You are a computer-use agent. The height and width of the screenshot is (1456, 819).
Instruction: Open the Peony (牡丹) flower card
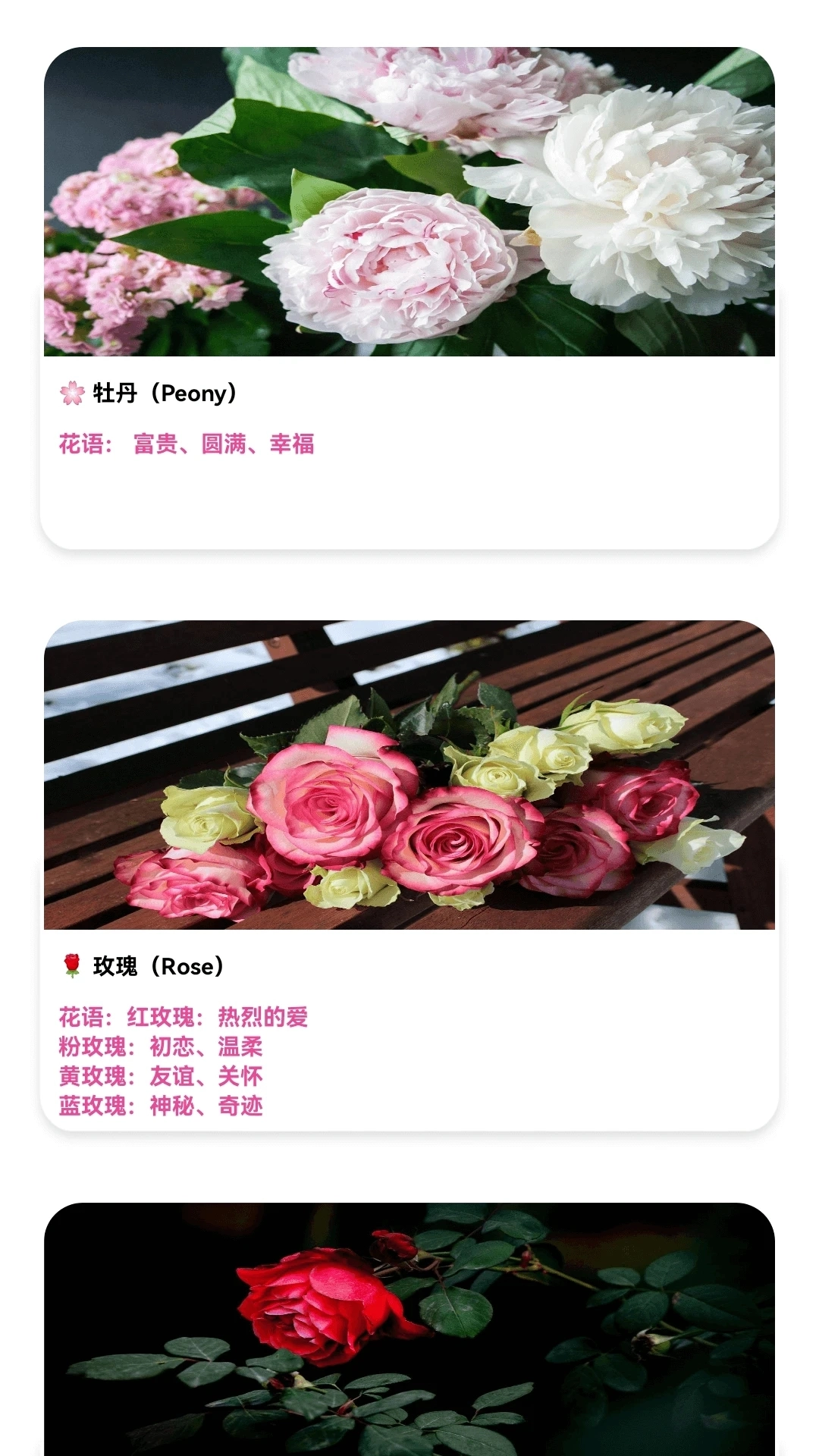pyautogui.click(x=409, y=297)
